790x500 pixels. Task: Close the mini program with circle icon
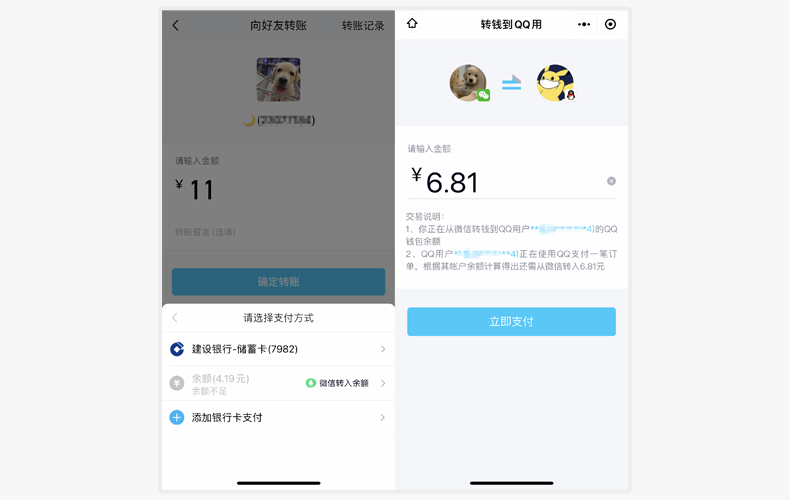click(x=610, y=24)
